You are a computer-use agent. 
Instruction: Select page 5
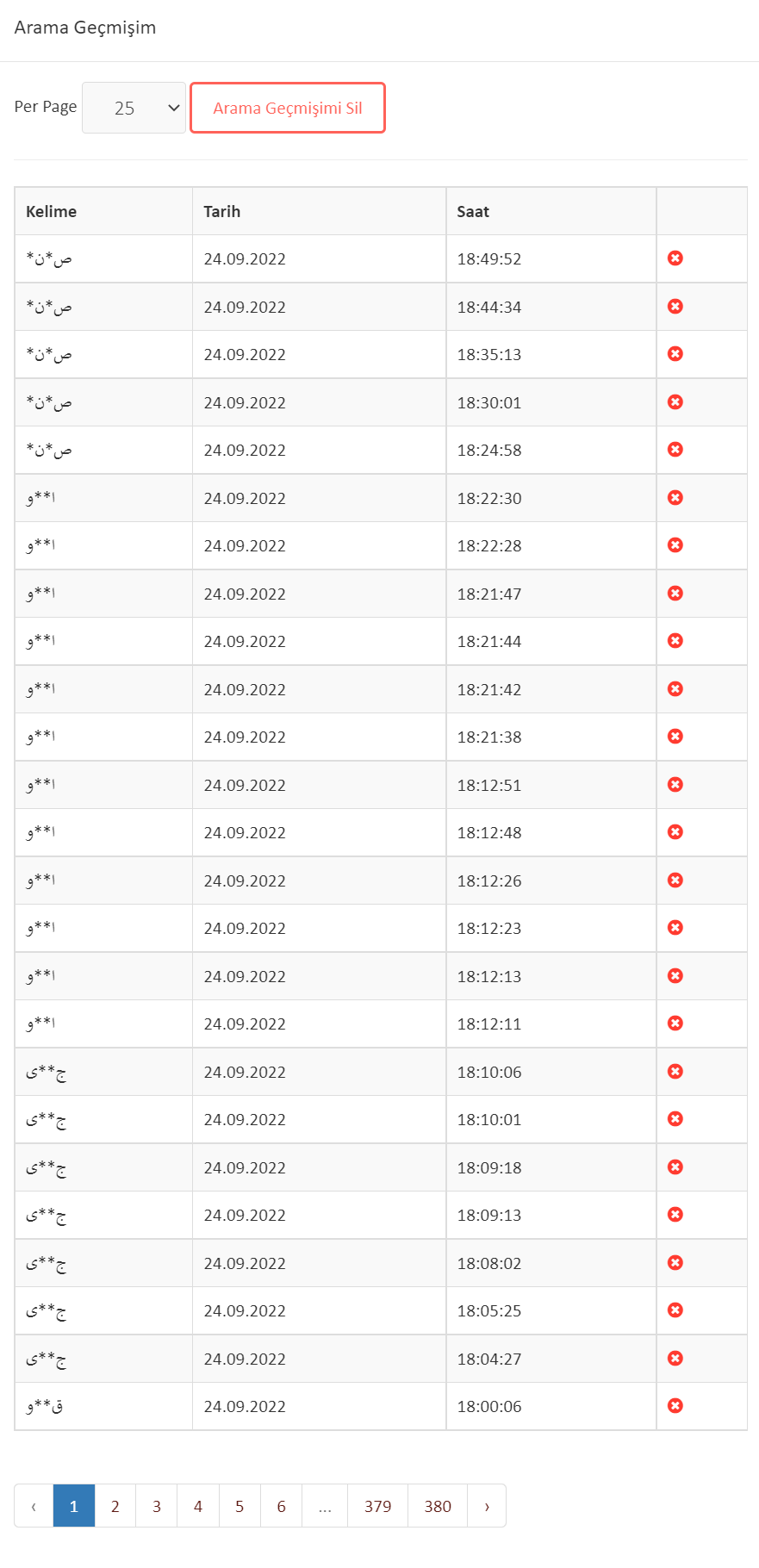point(240,1506)
